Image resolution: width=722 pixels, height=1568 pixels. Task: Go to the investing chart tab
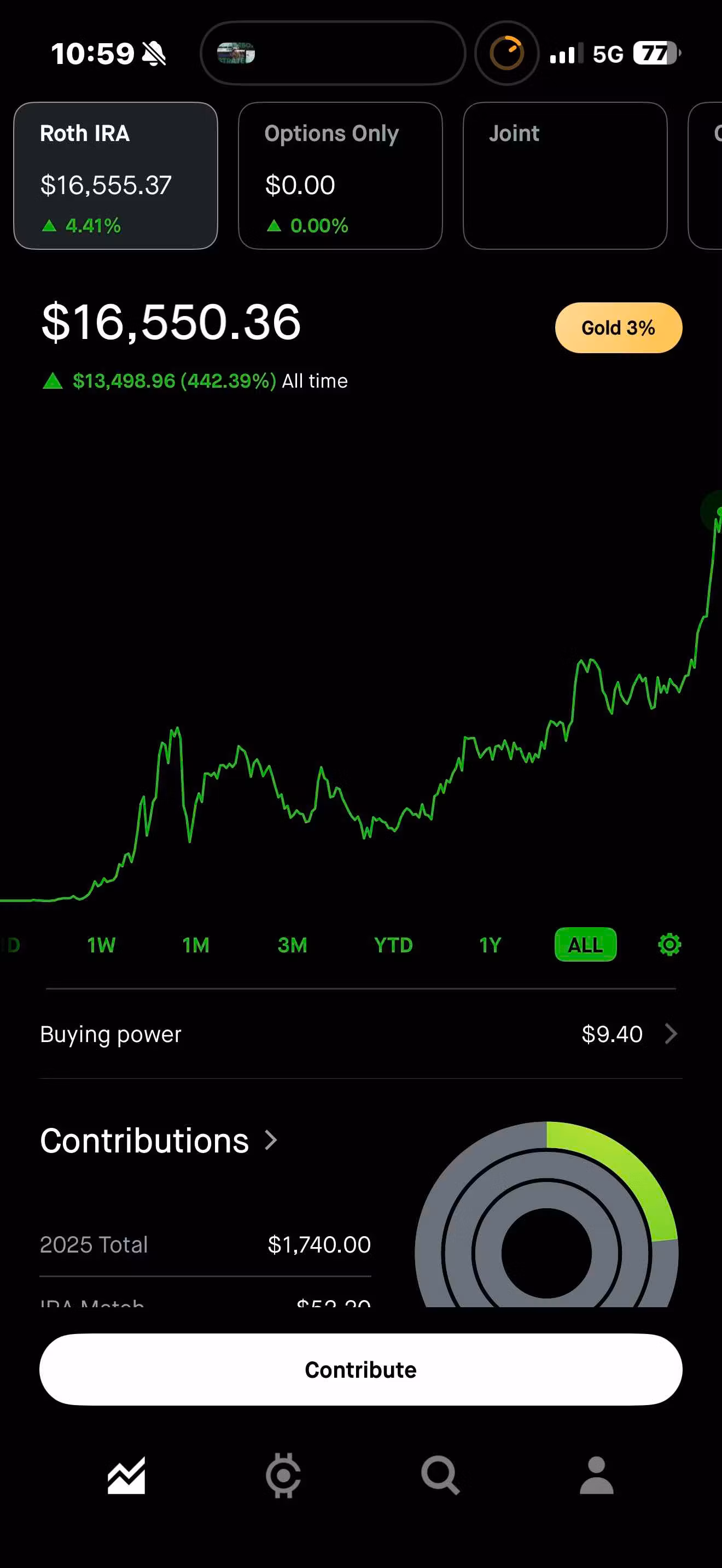pyautogui.click(x=127, y=1476)
